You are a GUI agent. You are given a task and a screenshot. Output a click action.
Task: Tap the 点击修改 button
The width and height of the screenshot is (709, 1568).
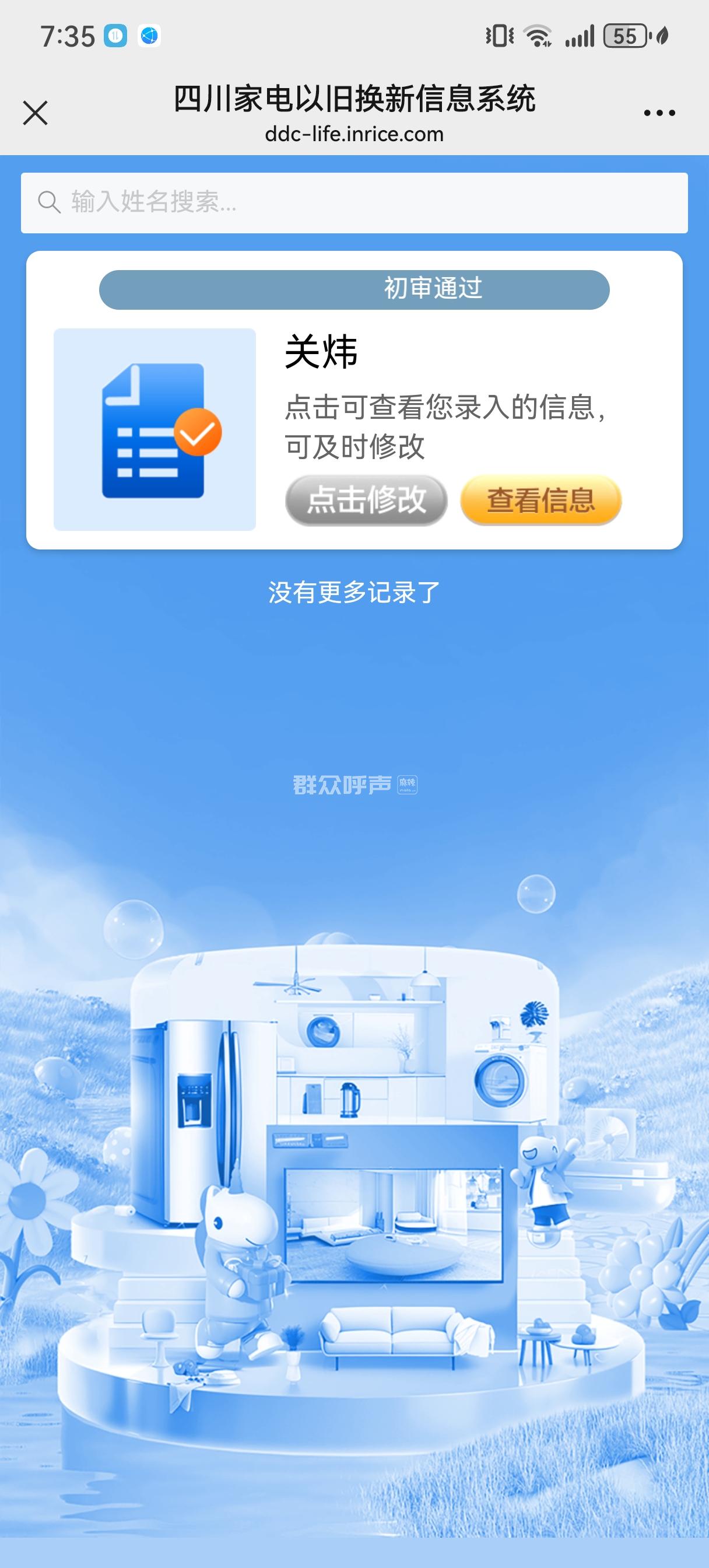366,500
